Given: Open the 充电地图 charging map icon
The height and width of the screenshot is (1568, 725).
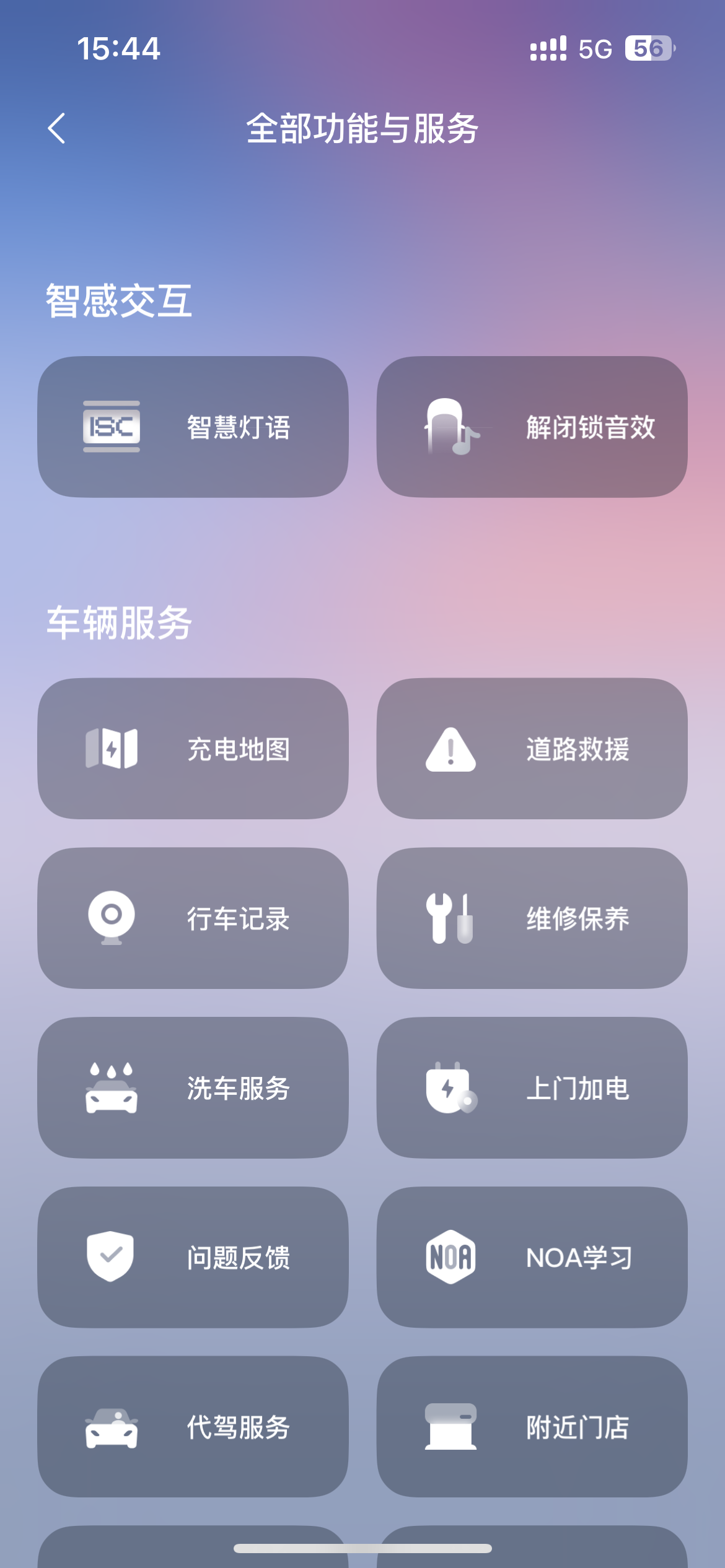Looking at the screenshot, I should click(x=112, y=749).
